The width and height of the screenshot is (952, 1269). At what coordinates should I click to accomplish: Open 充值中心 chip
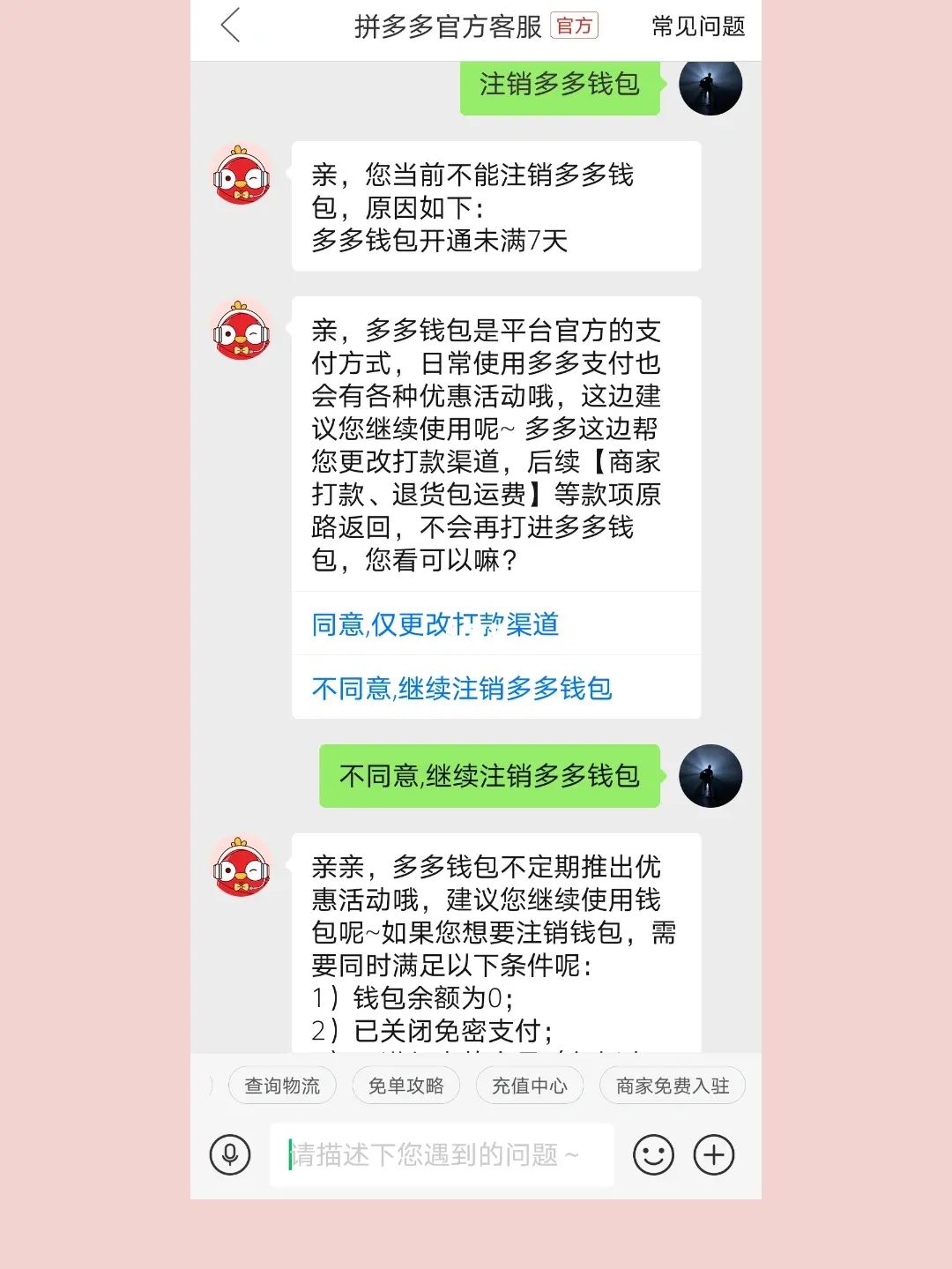529,1086
